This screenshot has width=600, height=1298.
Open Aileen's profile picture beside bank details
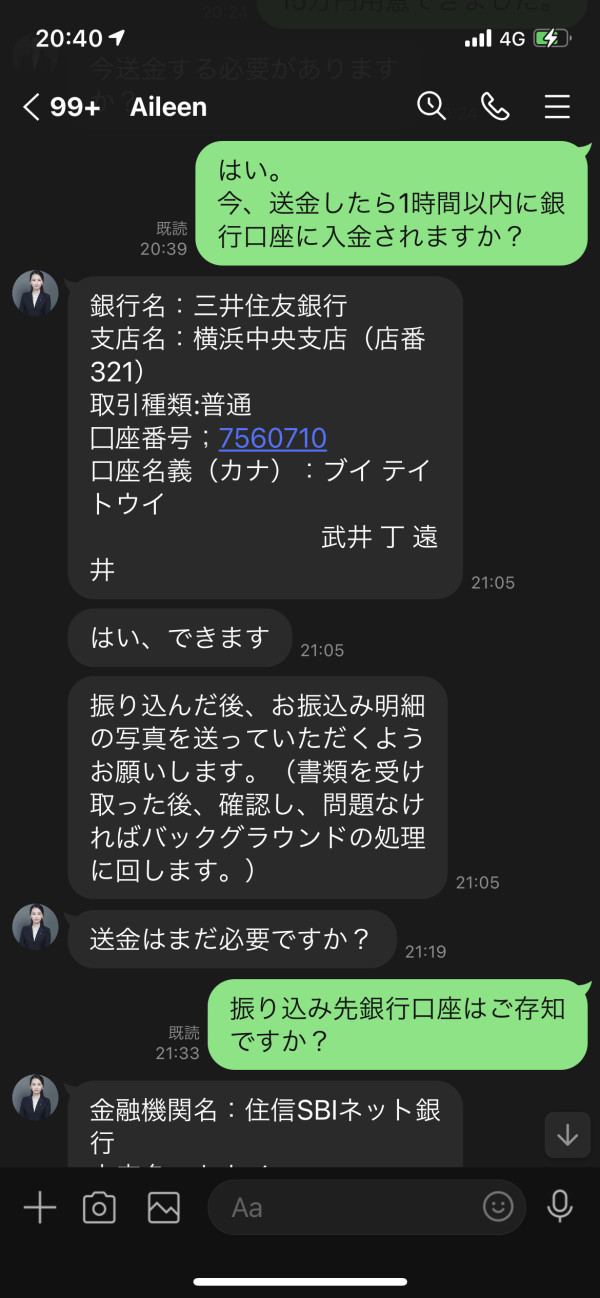point(36,294)
